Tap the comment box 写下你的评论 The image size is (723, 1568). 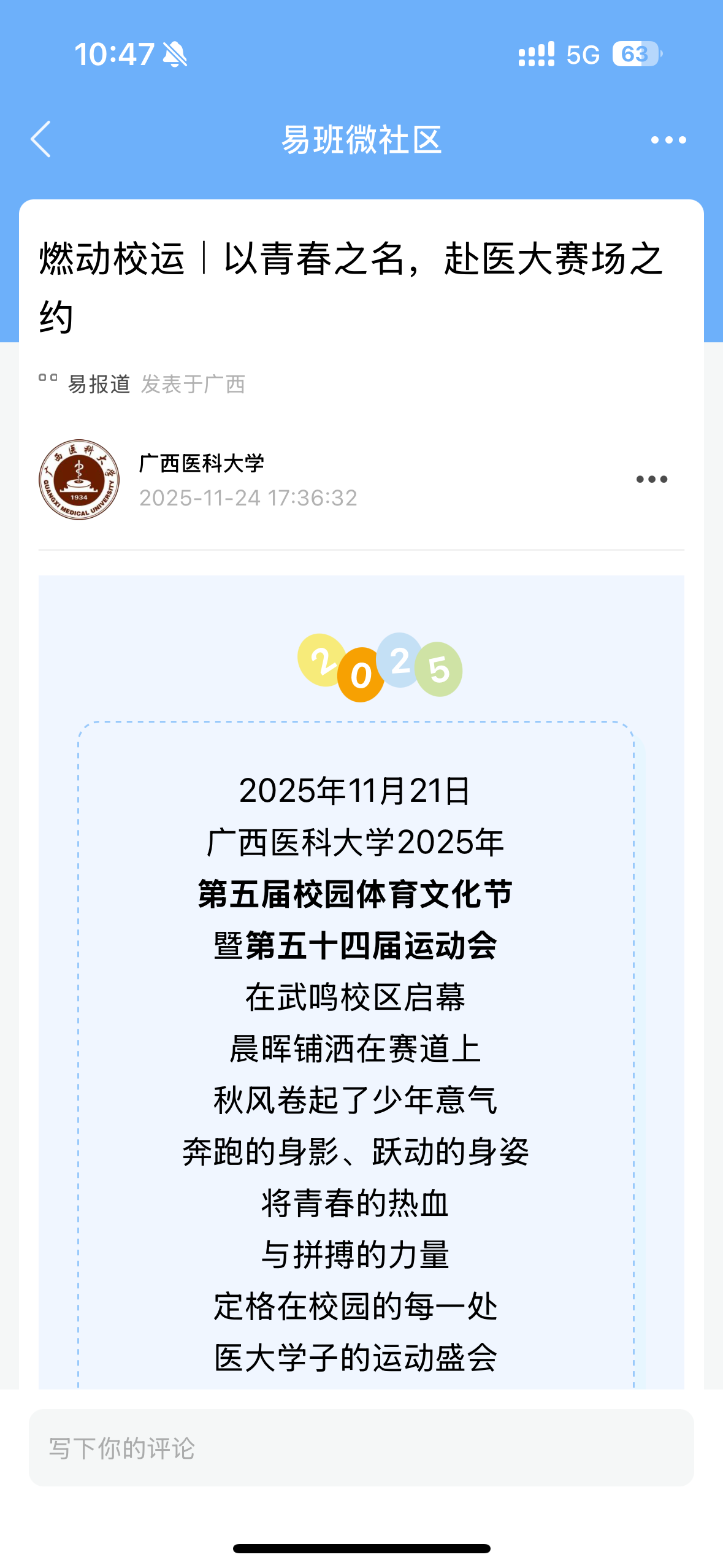[x=361, y=1447]
